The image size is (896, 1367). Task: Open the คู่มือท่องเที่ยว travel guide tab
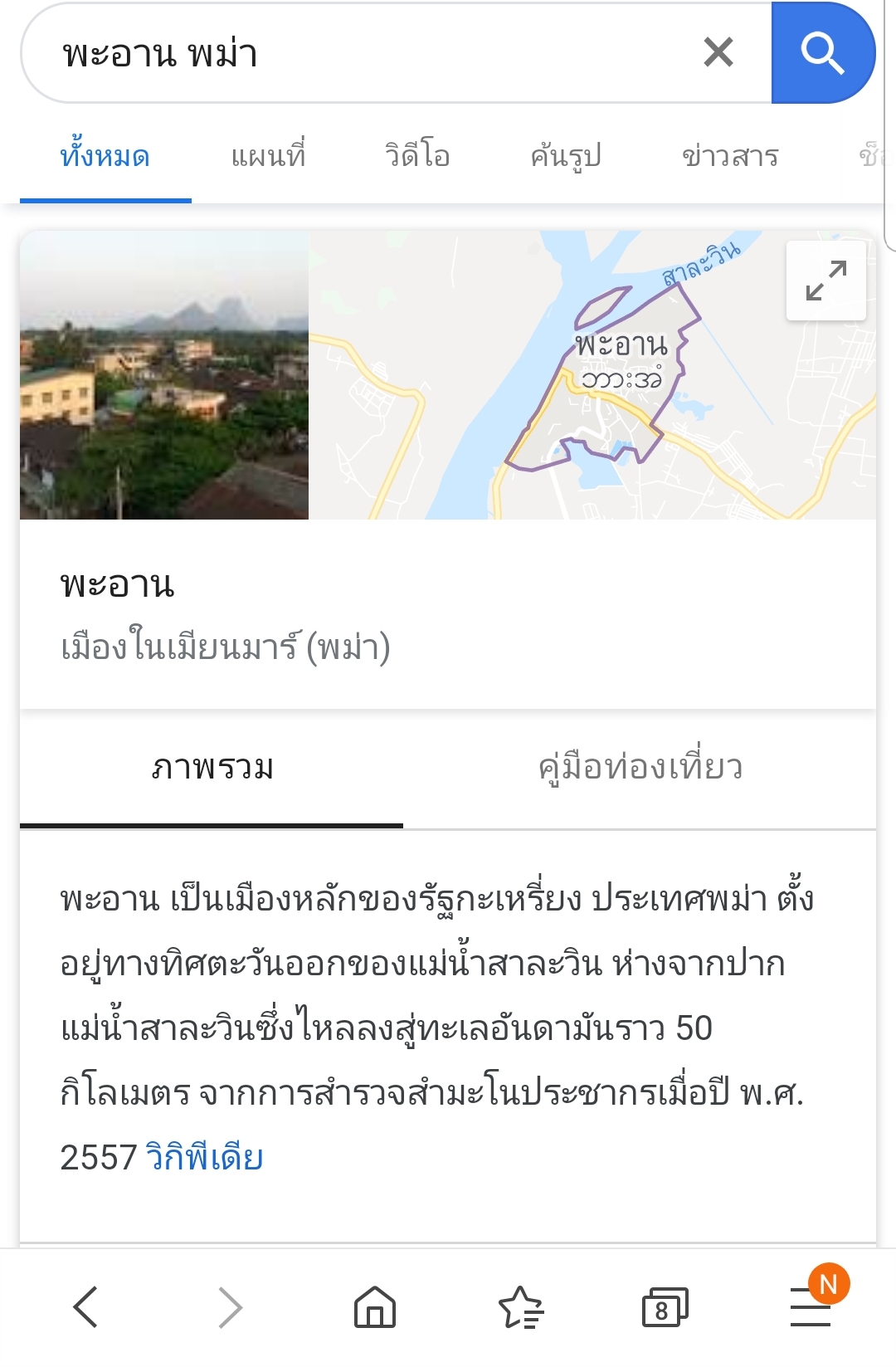(640, 768)
